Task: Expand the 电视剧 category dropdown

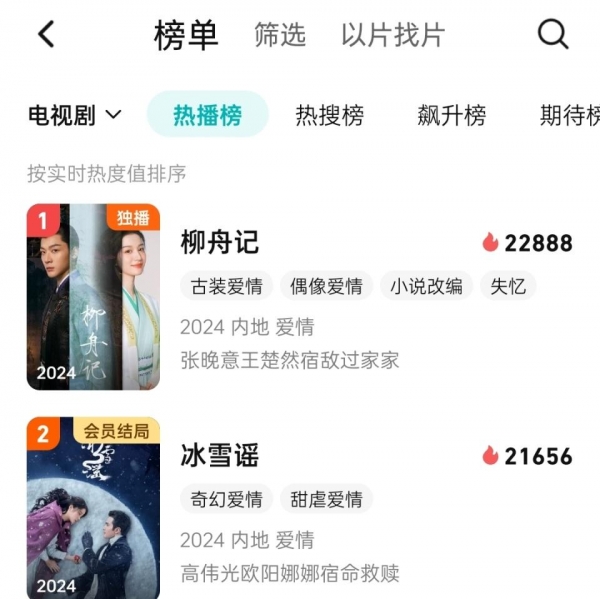Action: (x=75, y=115)
